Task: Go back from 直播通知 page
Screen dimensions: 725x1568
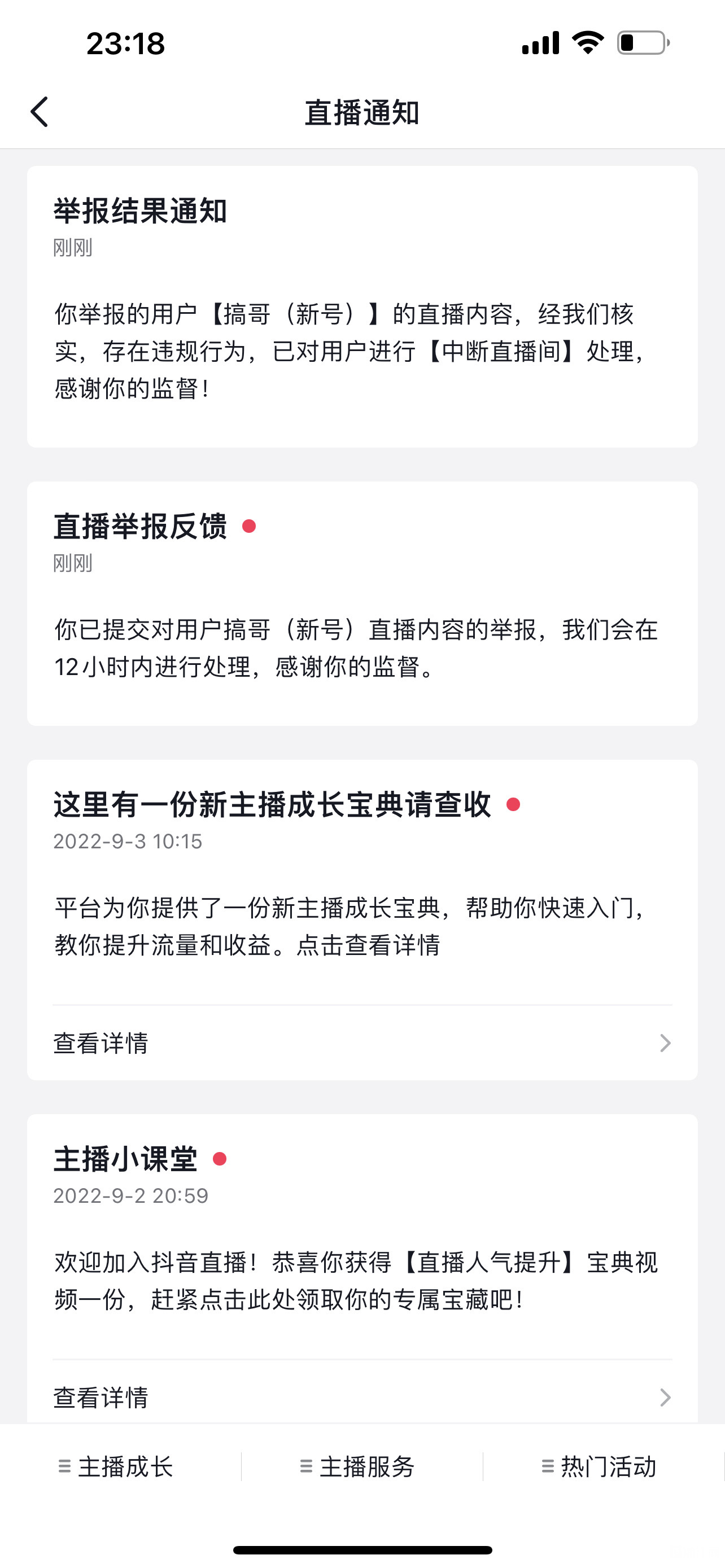Action: [40, 112]
